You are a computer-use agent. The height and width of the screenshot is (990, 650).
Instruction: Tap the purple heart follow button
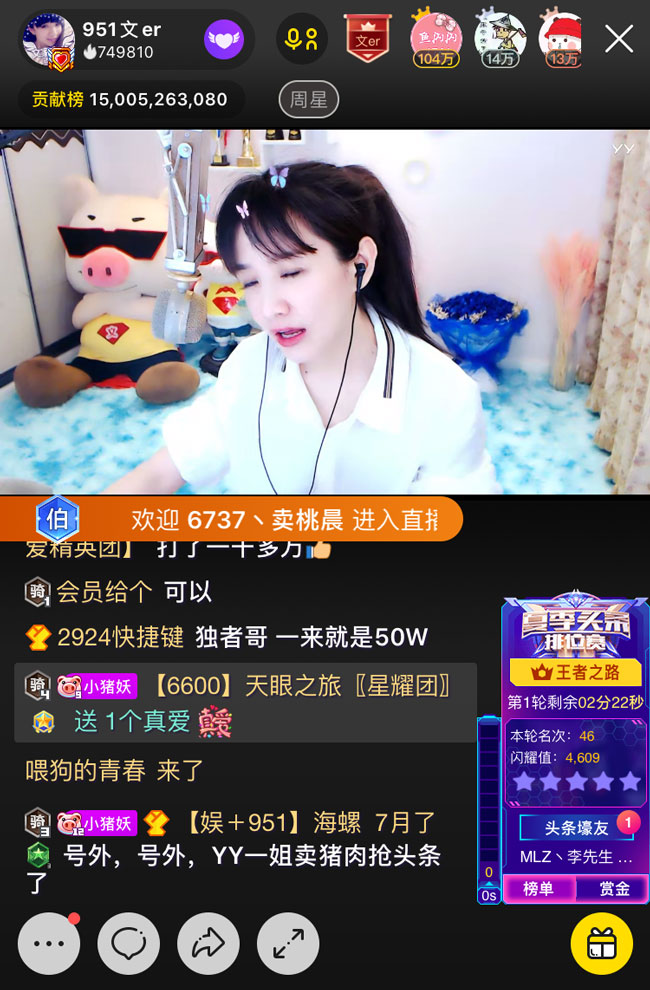(224, 40)
